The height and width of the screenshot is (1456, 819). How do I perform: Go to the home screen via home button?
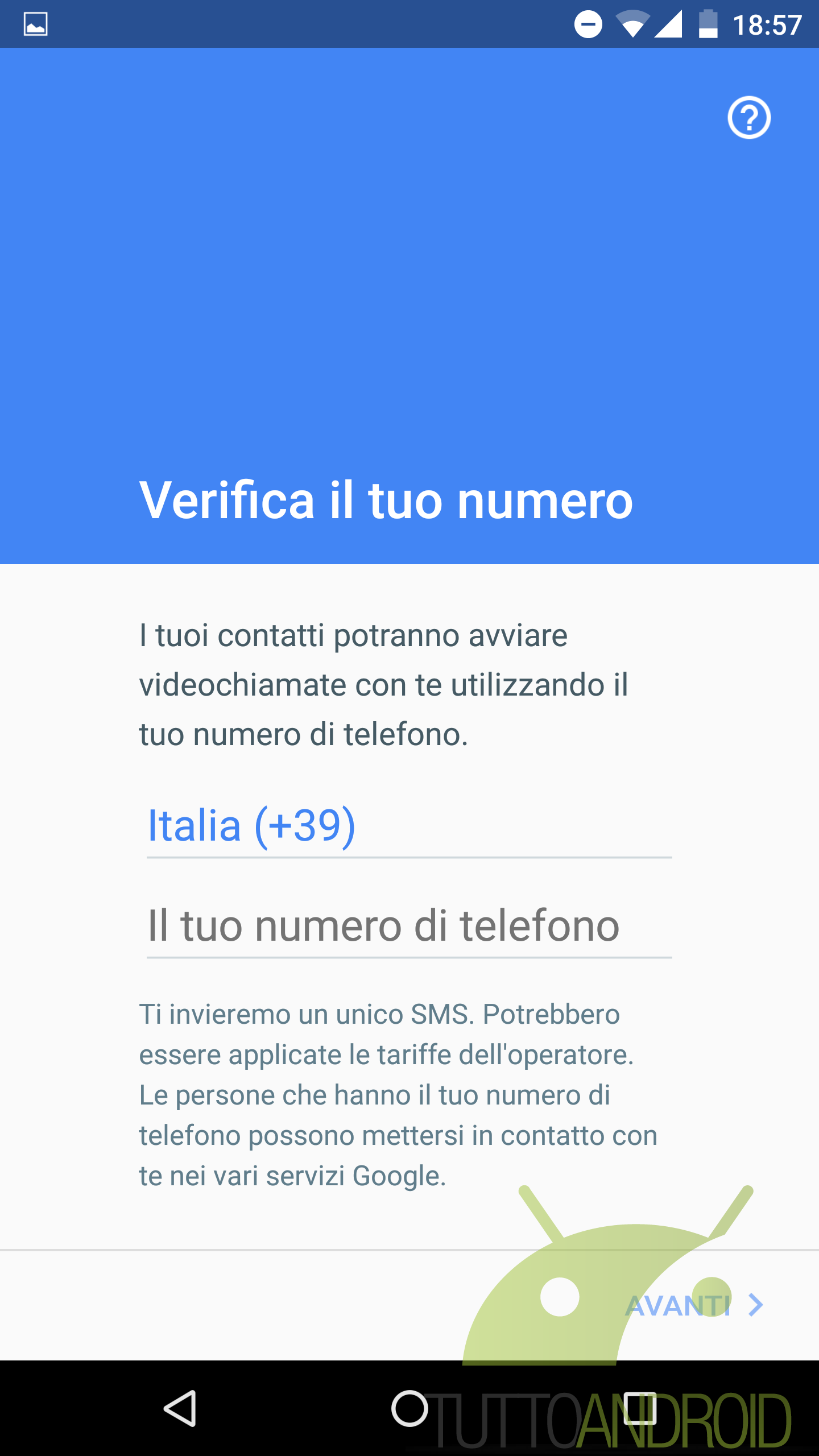pos(409,1408)
